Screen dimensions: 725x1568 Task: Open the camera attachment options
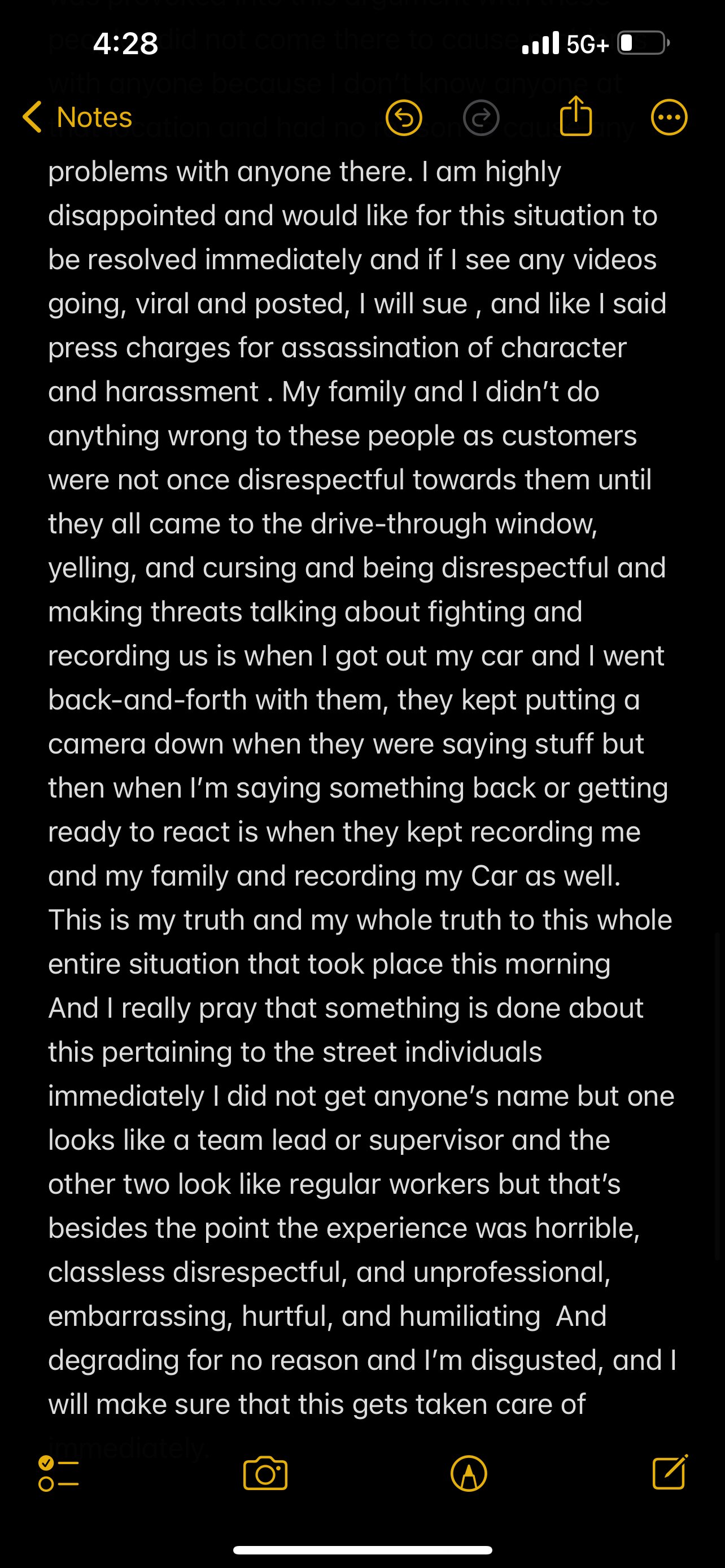pos(265,1474)
